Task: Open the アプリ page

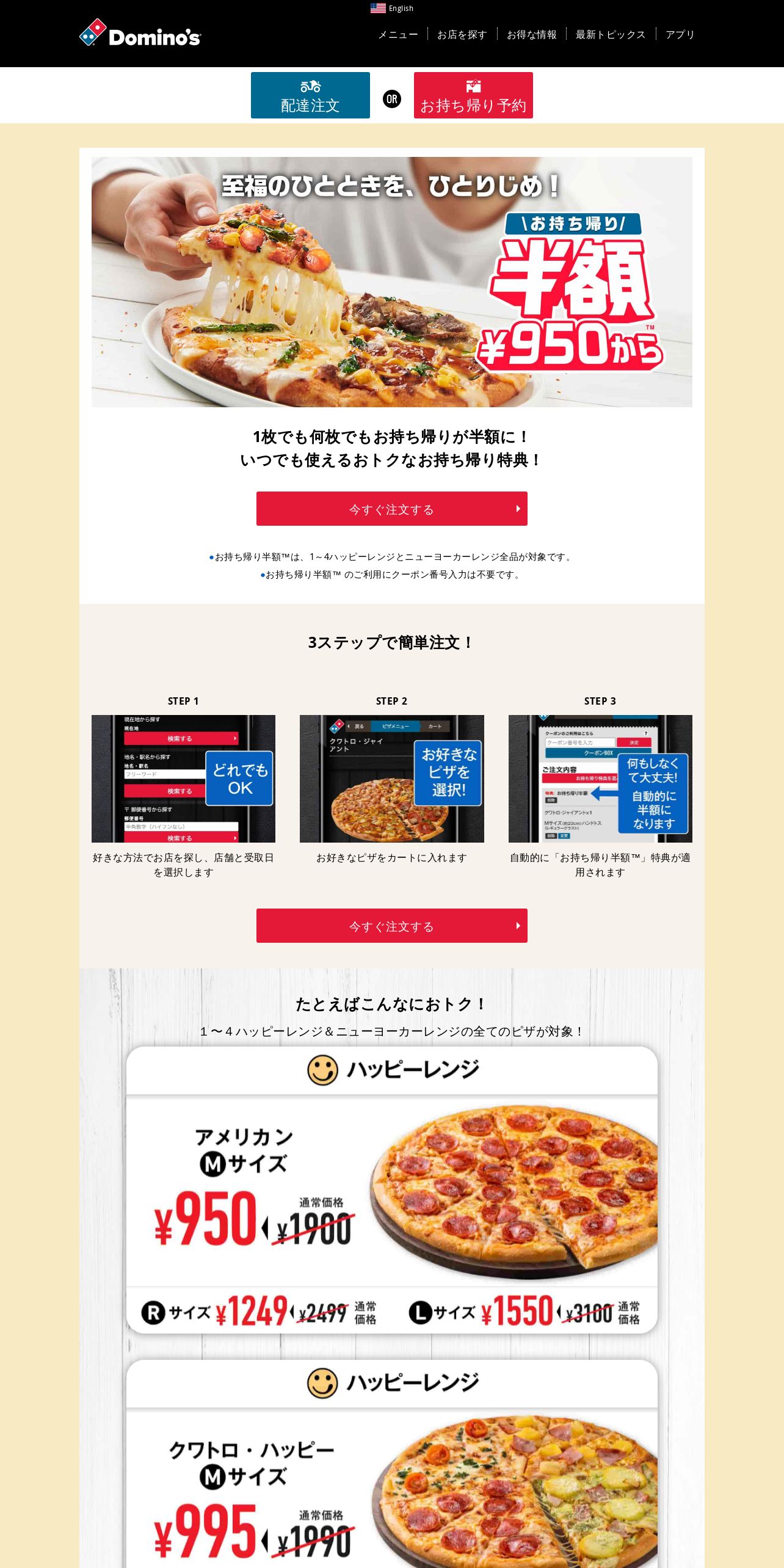Action: [x=680, y=35]
